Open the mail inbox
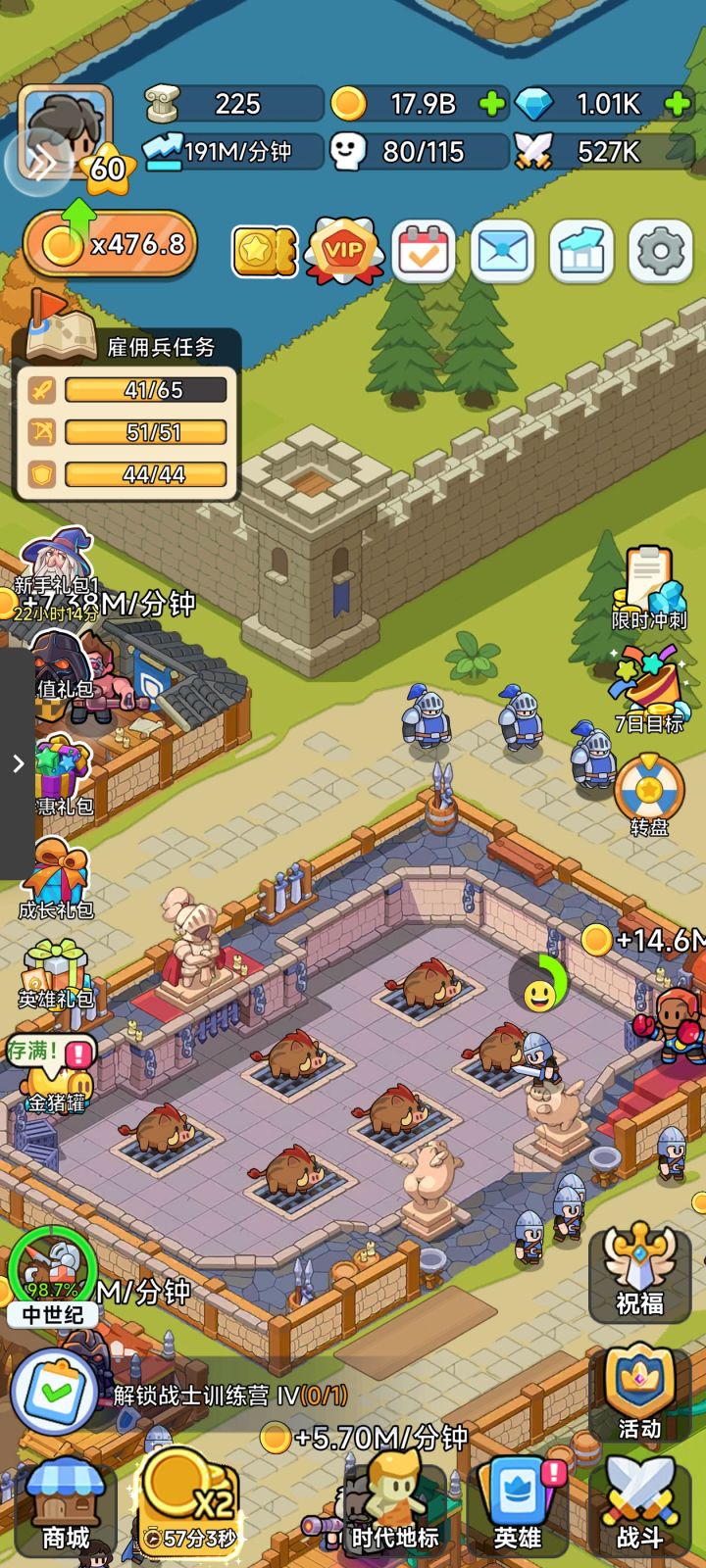 pos(504,252)
